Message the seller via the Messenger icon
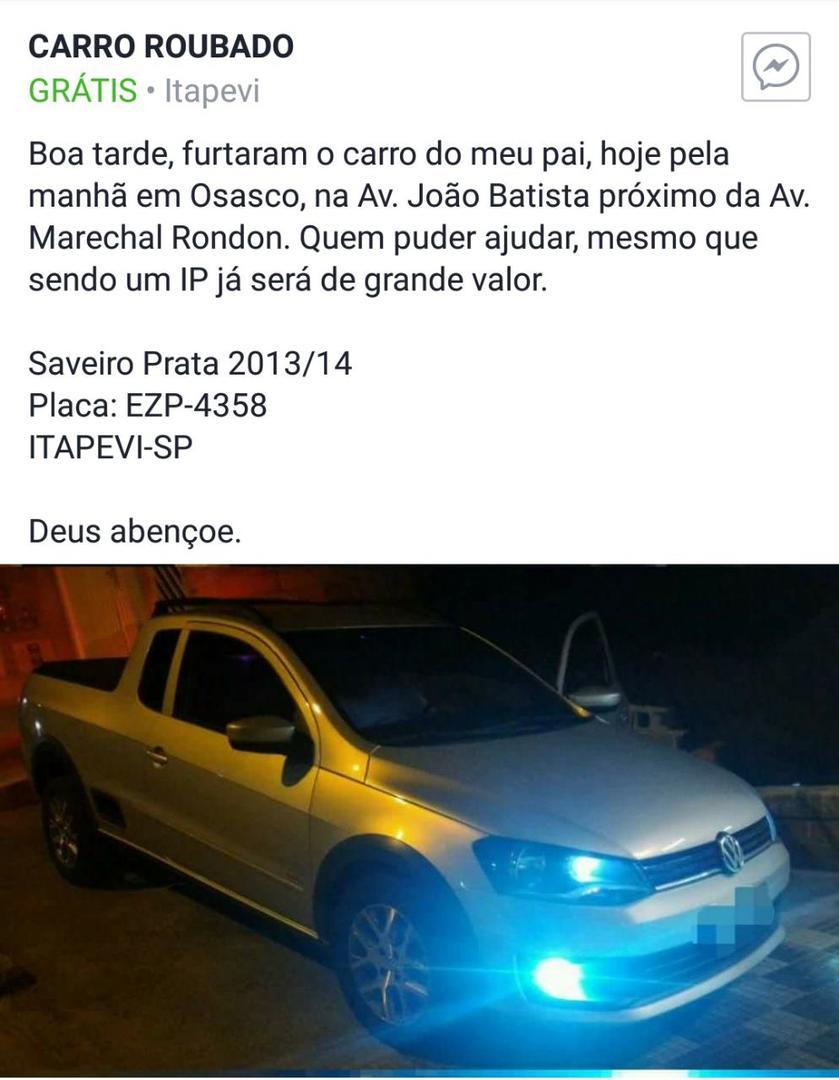 [775, 67]
